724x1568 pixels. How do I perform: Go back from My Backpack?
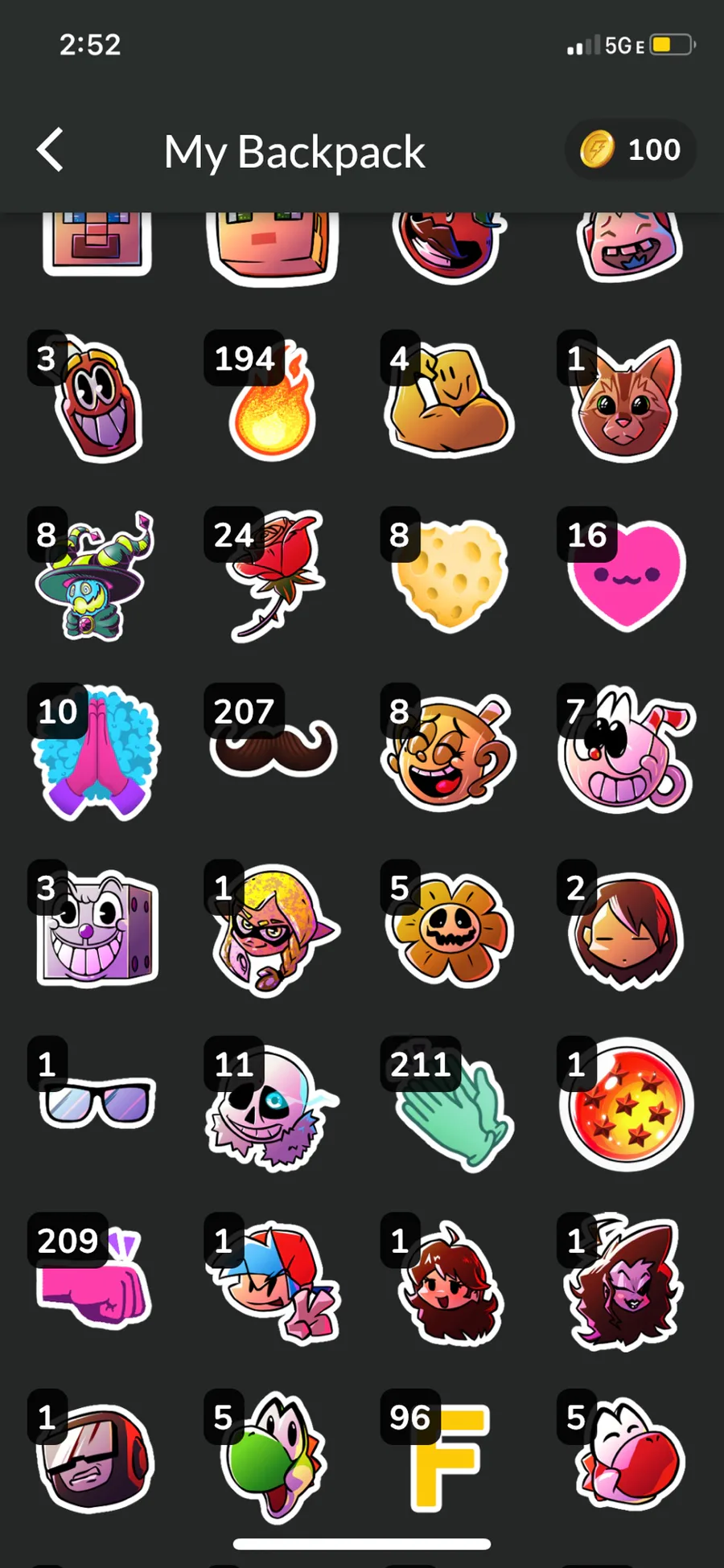coord(51,150)
